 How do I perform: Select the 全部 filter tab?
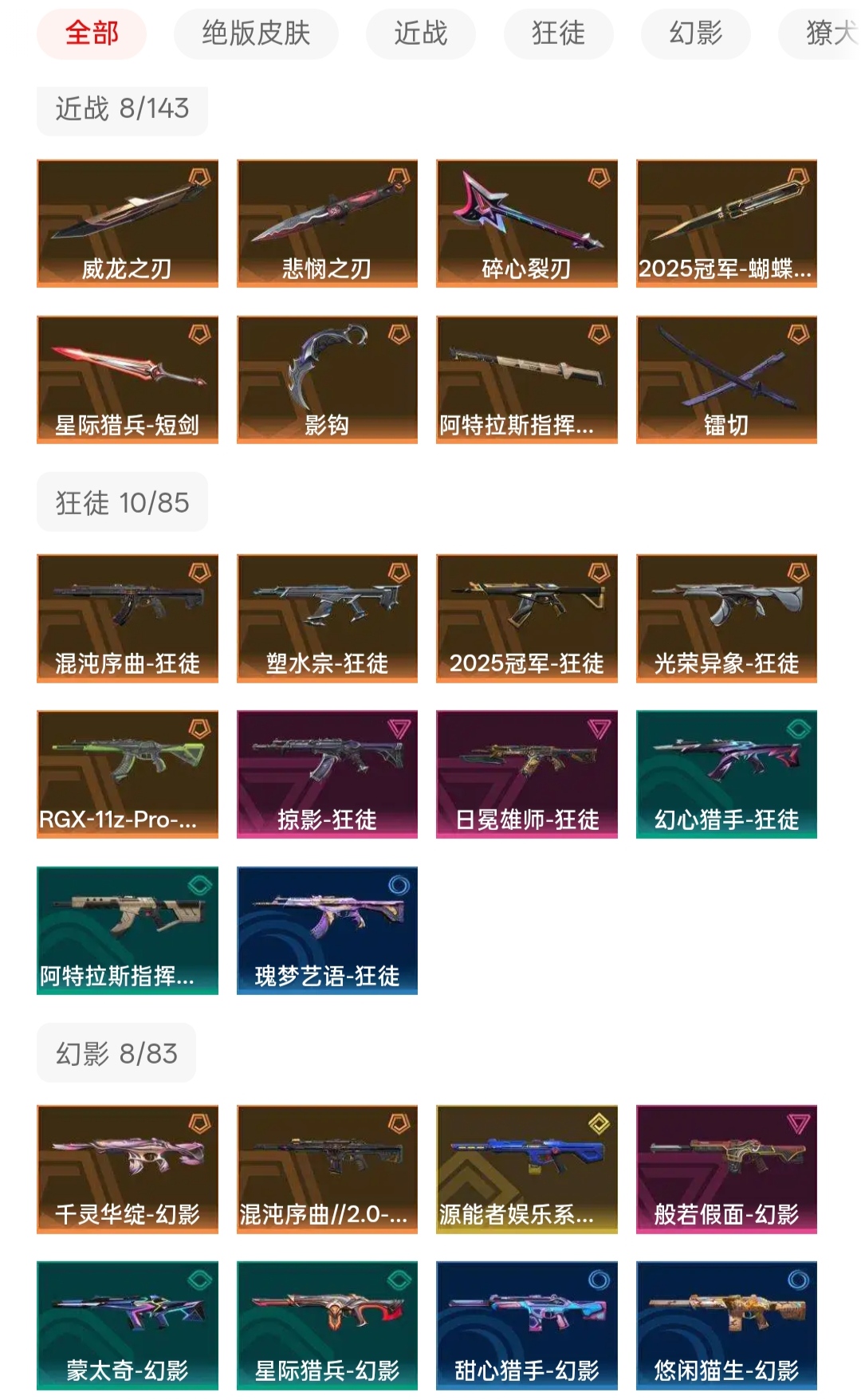click(x=92, y=33)
